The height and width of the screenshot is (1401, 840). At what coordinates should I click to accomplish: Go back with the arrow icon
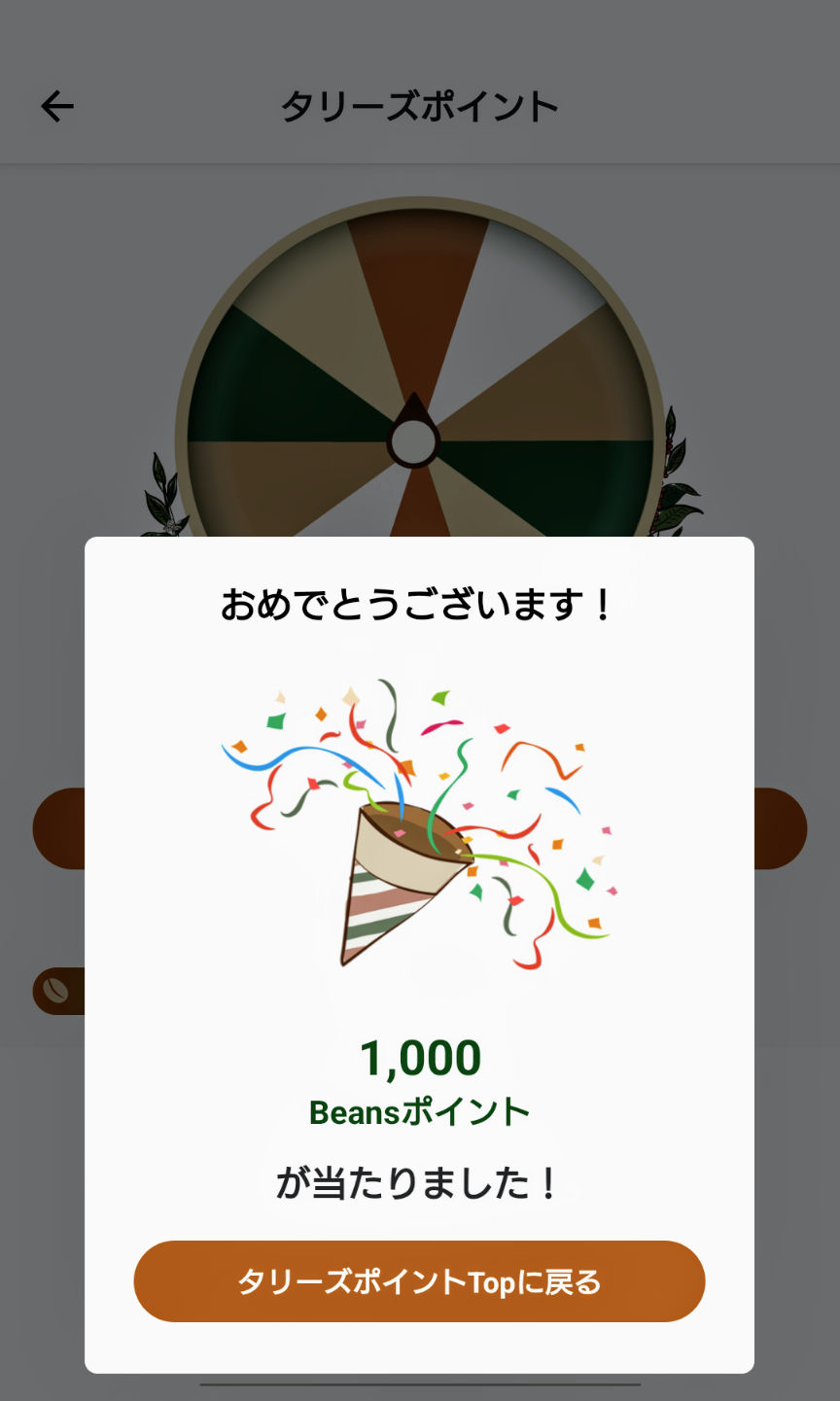pos(57,106)
